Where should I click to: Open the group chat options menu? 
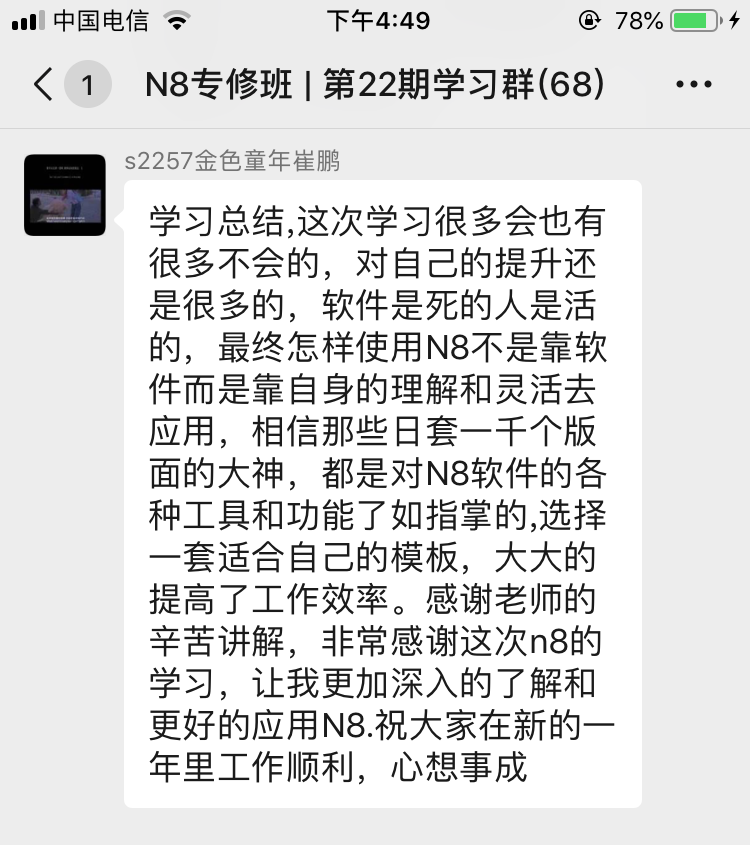(694, 85)
